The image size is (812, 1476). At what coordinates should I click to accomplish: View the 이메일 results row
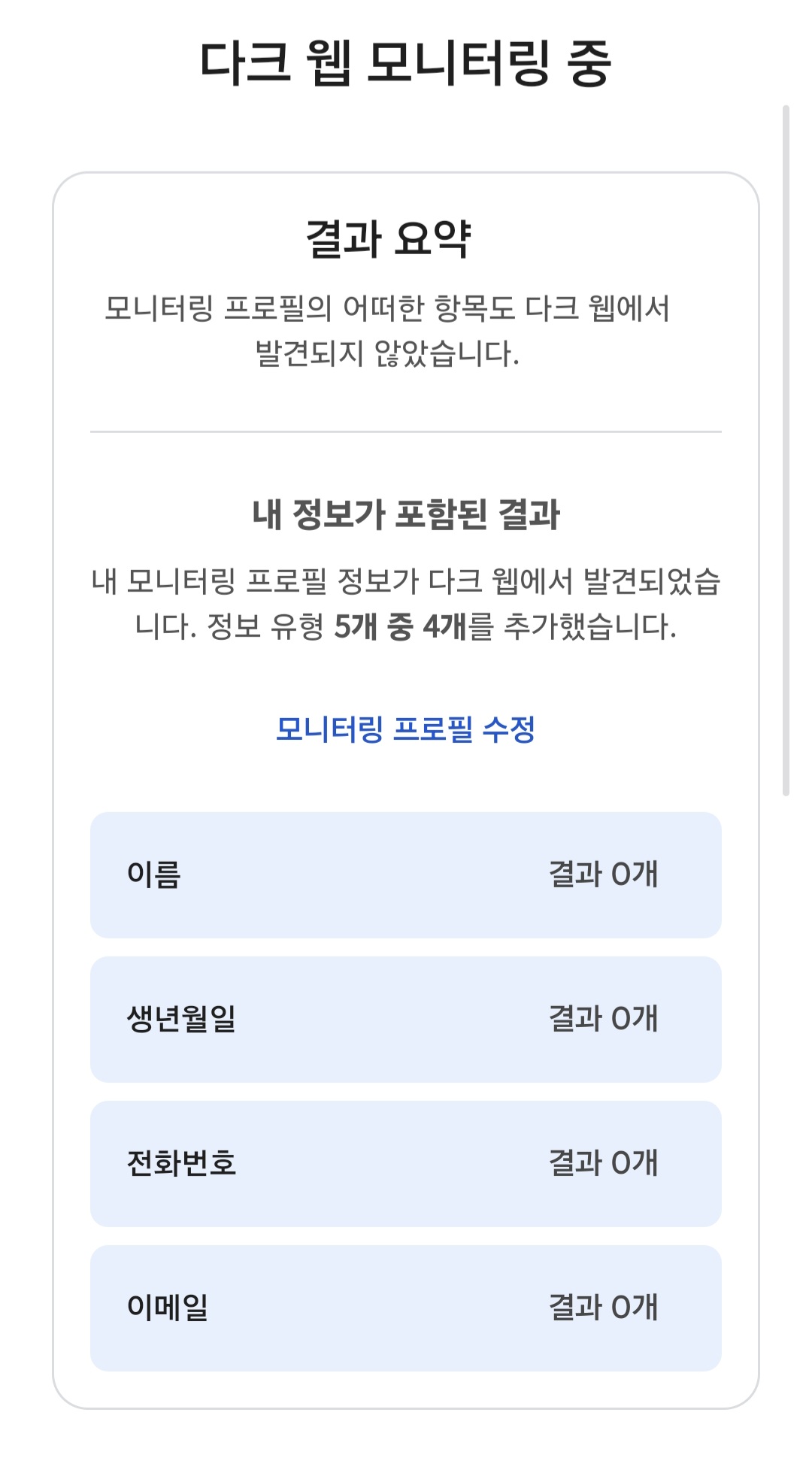click(406, 1308)
